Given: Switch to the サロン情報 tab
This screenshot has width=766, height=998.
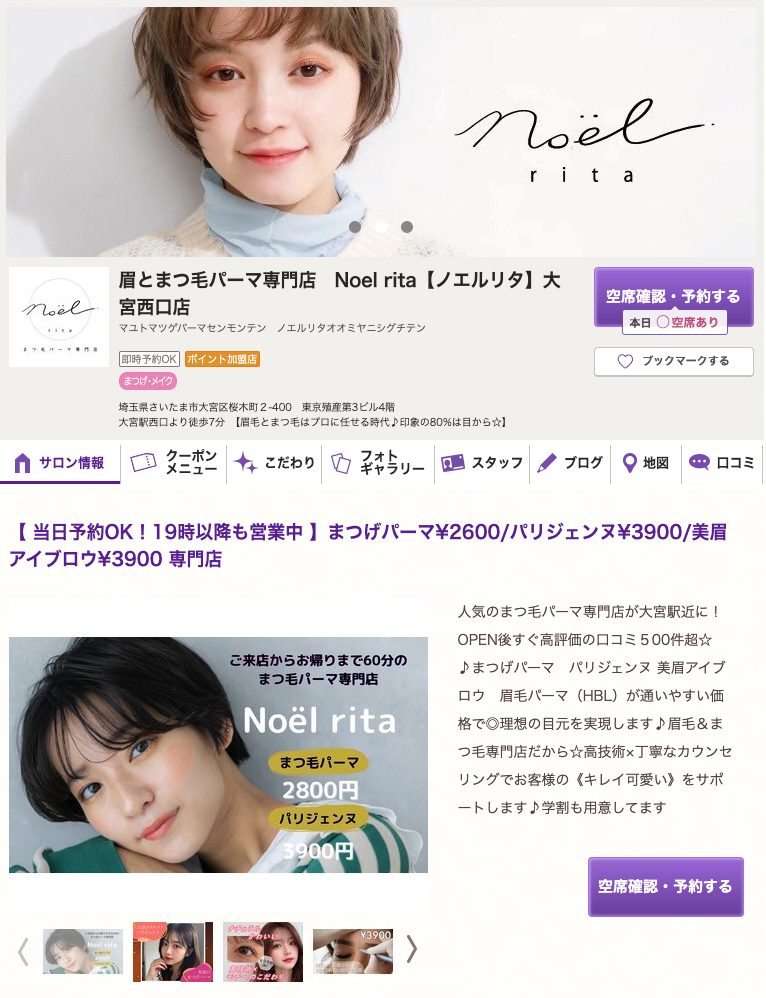Looking at the screenshot, I should 61,463.
